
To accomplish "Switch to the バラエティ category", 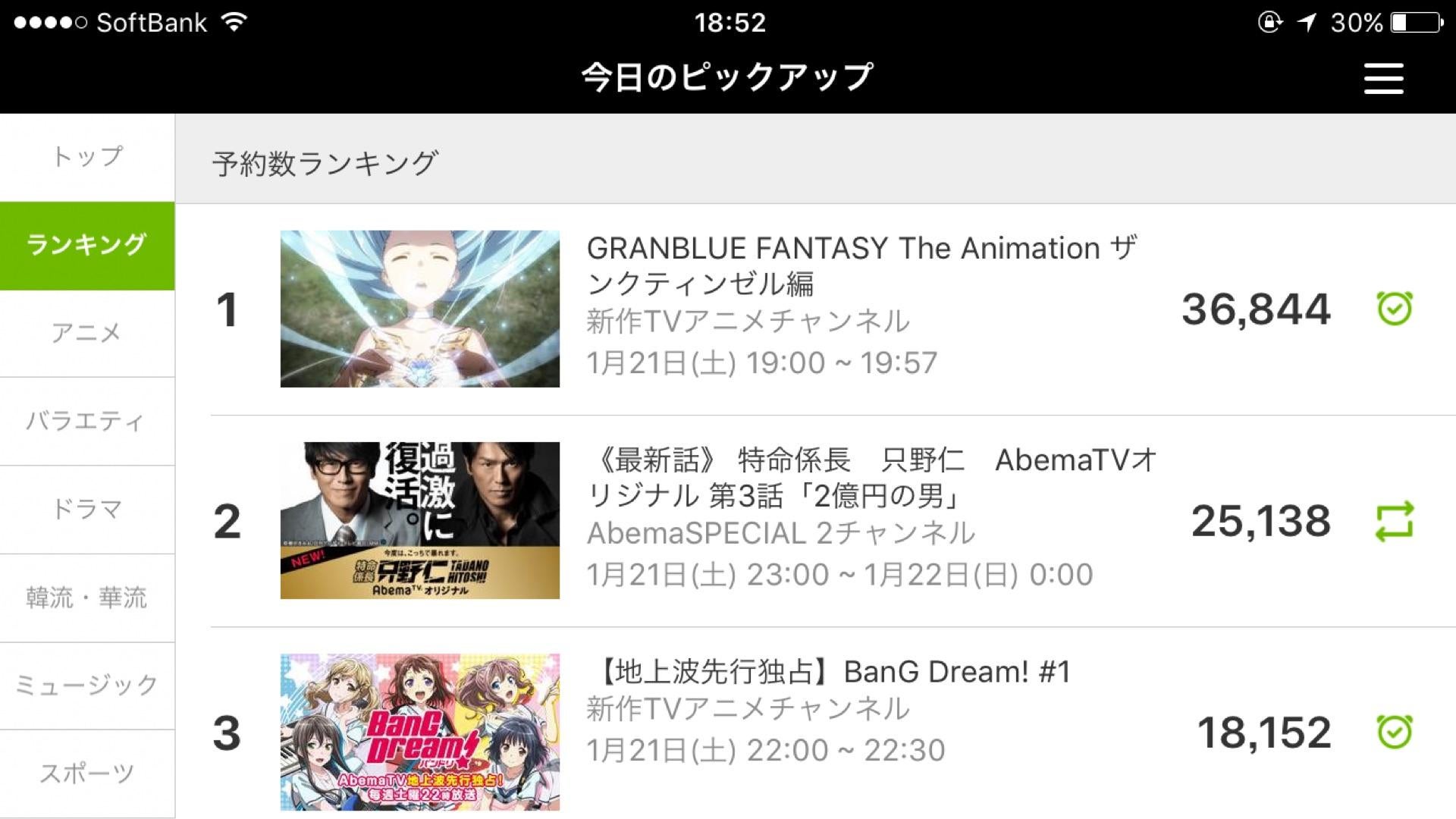I will (x=87, y=421).
